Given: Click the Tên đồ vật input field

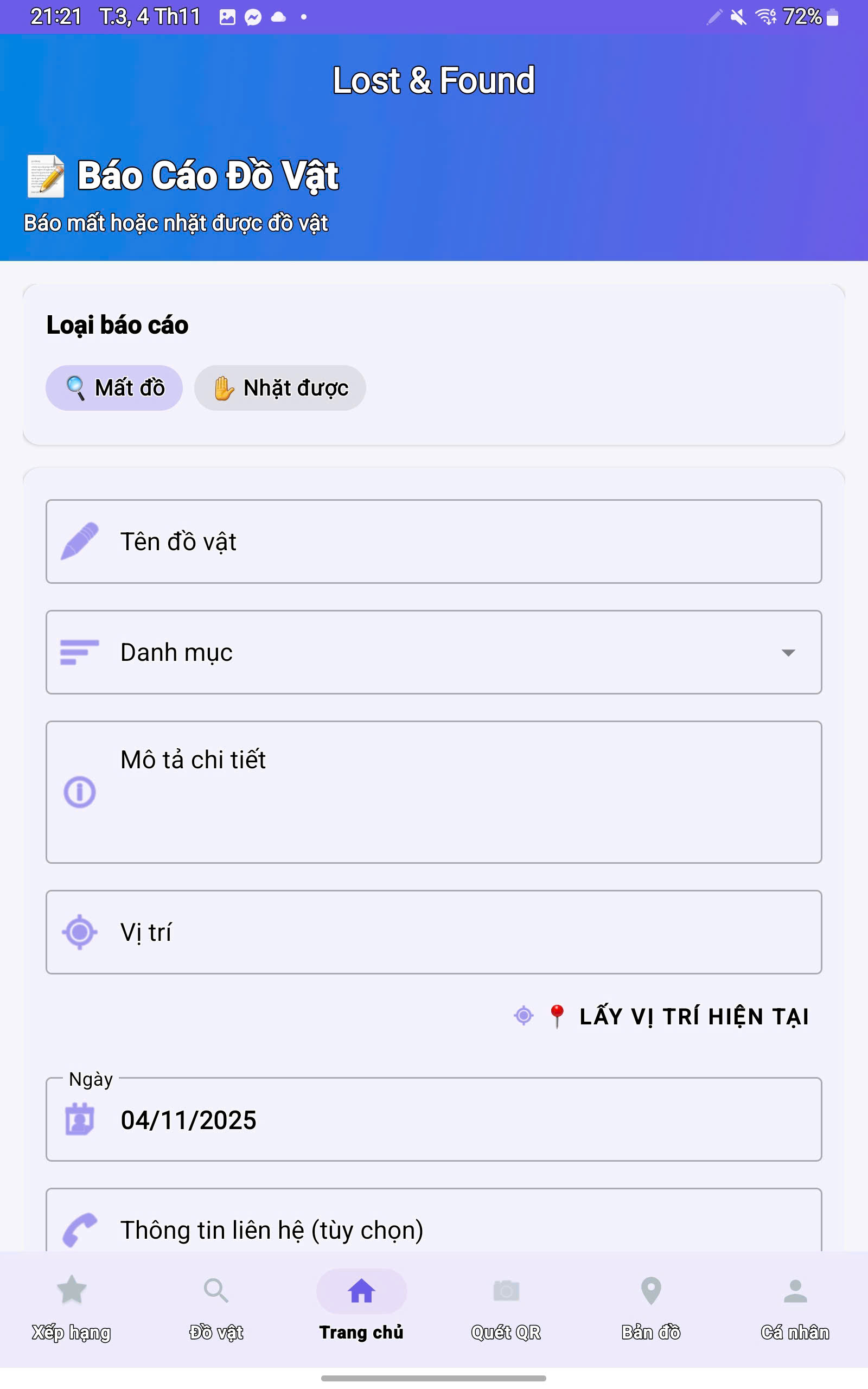Looking at the screenshot, I should point(433,542).
